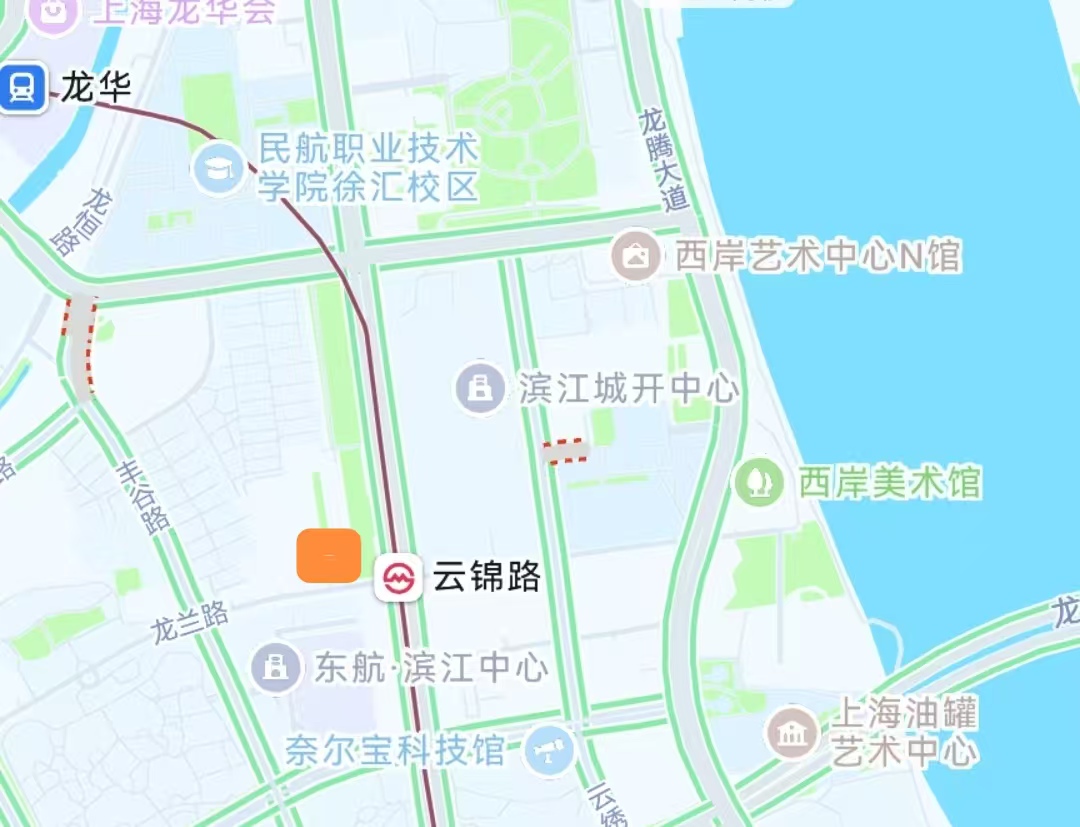Open the 西岸美术馆 park marker
This screenshot has width=1080, height=827.
click(x=759, y=482)
